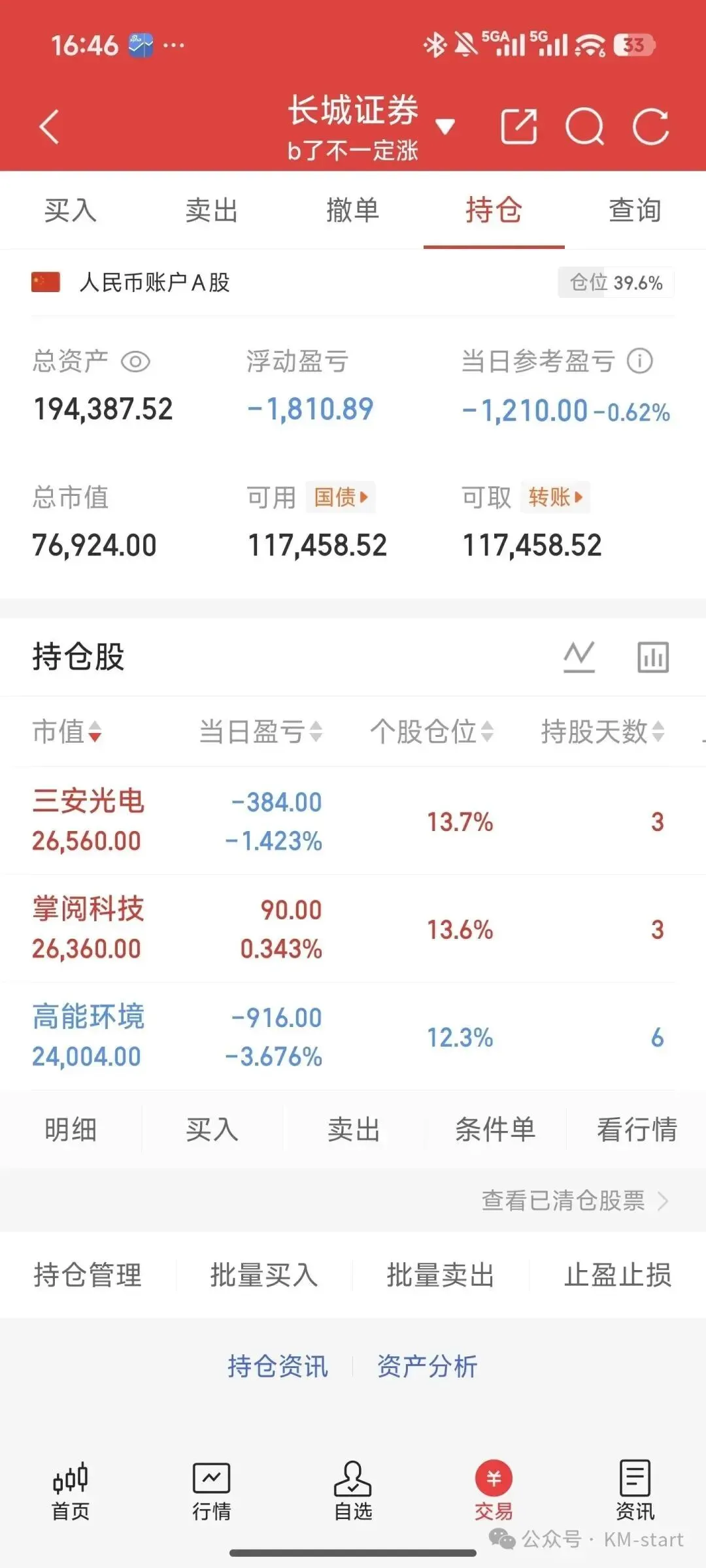Viewport: 706px width, 1568px height.
Task: Switch to the 买入 top tab
Action: tap(71, 210)
